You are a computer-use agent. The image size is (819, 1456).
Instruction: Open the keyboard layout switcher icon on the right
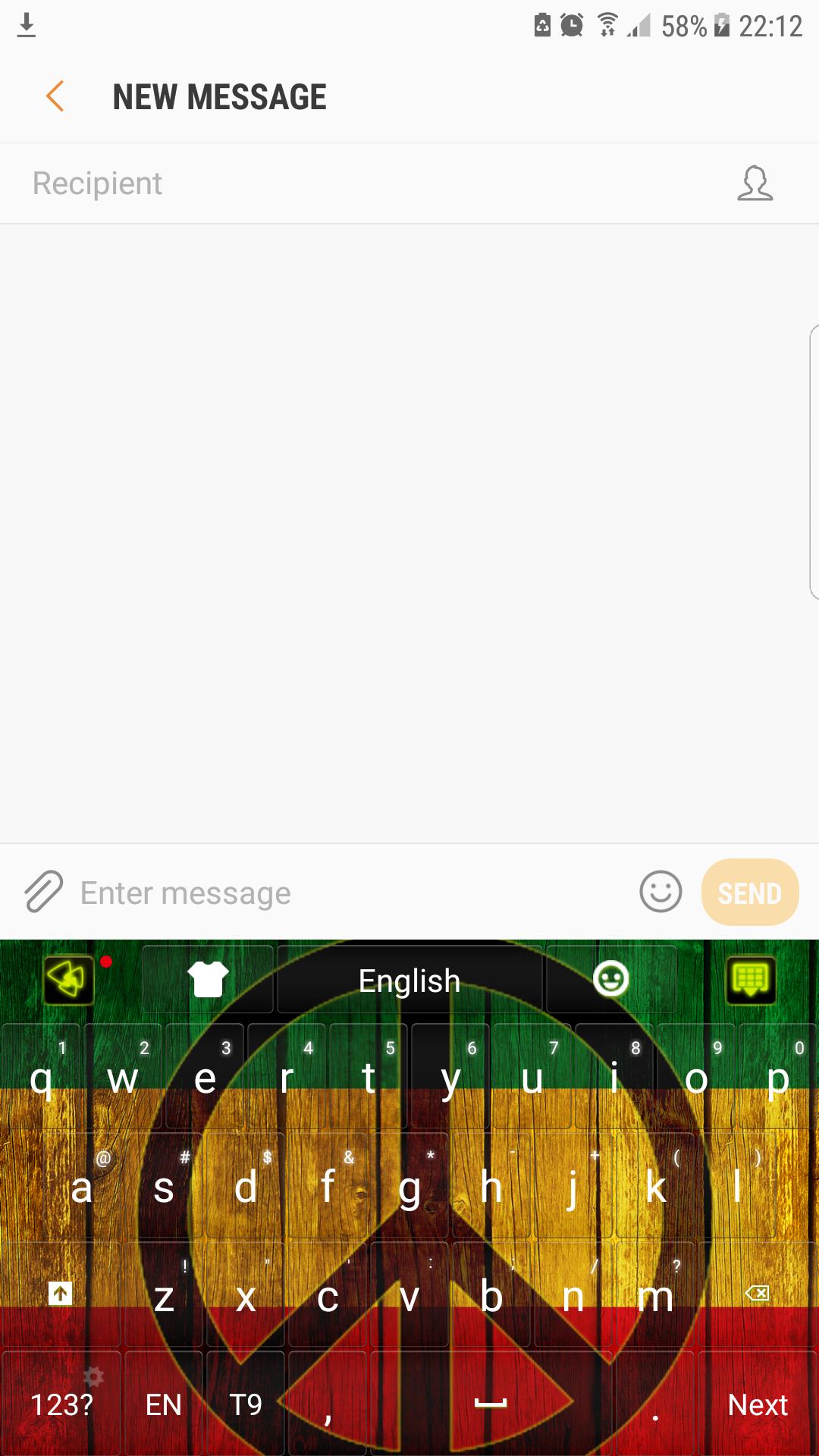point(751,980)
